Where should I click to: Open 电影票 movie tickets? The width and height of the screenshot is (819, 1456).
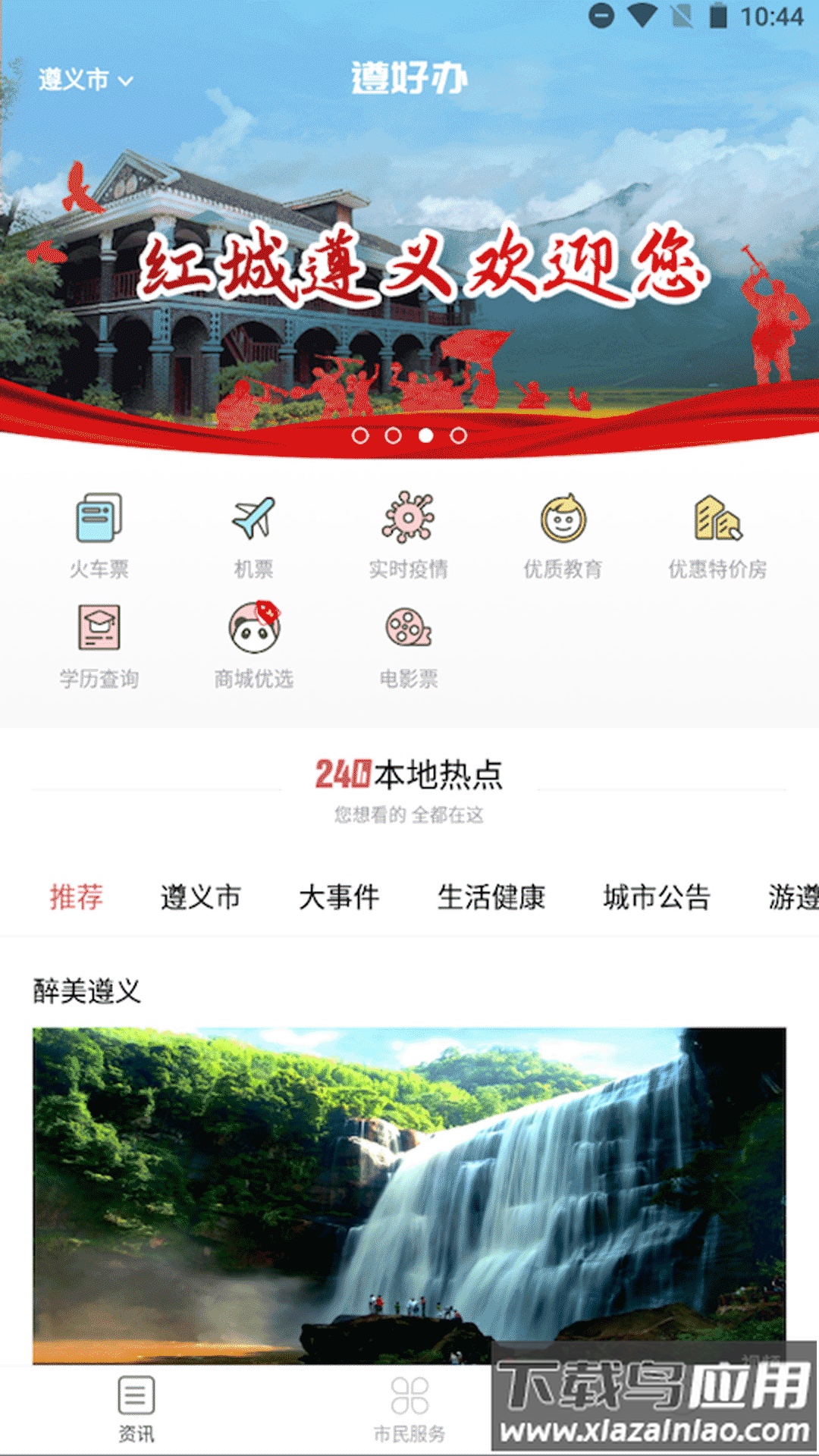408,645
